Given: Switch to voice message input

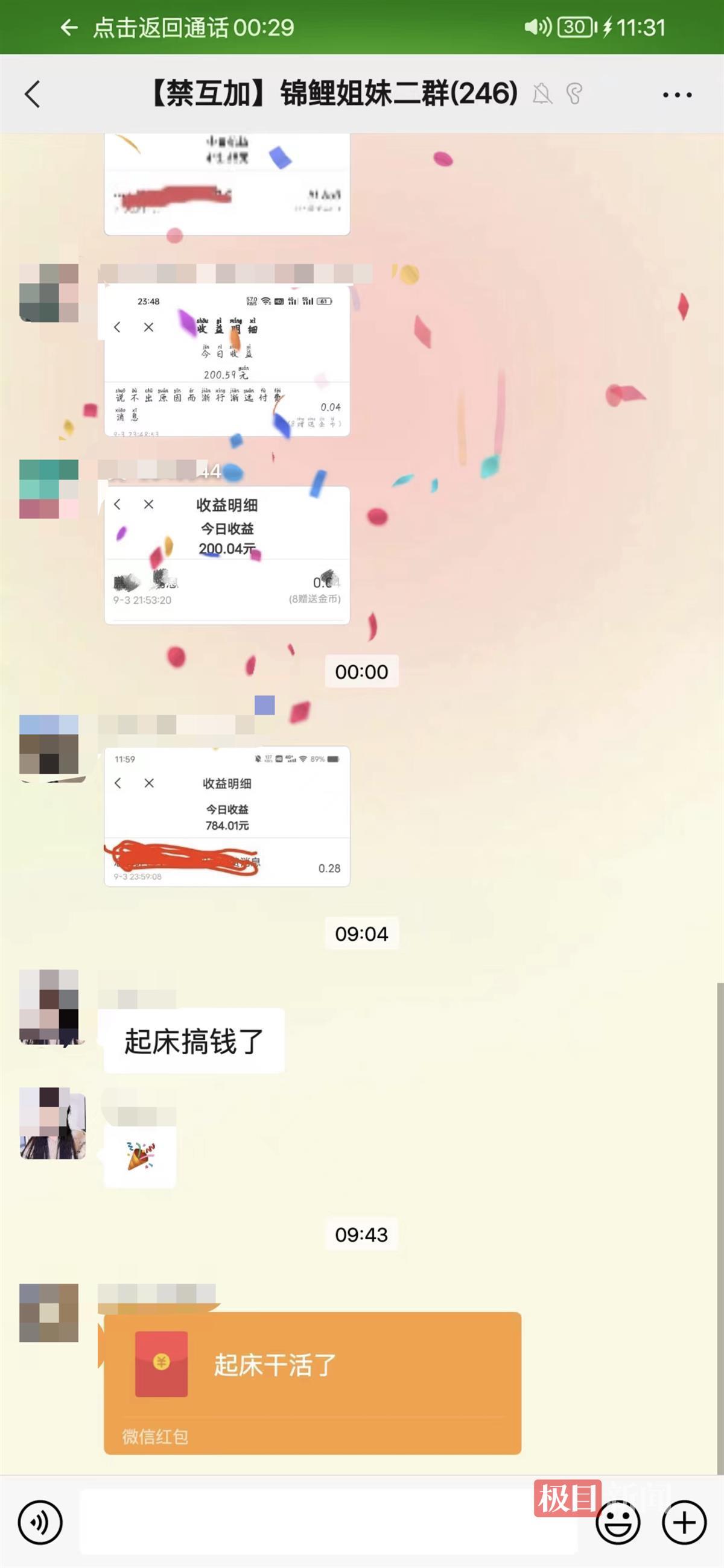Looking at the screenshot, I should pyautogui.click(x=40, y=1522).
